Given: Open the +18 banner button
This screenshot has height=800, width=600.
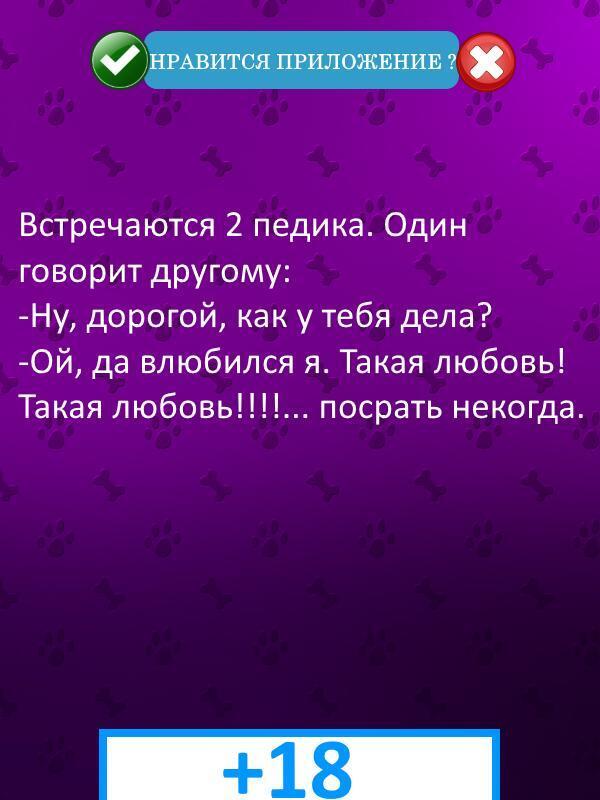Looking at the screenshot, I should (x=299, y=766).
